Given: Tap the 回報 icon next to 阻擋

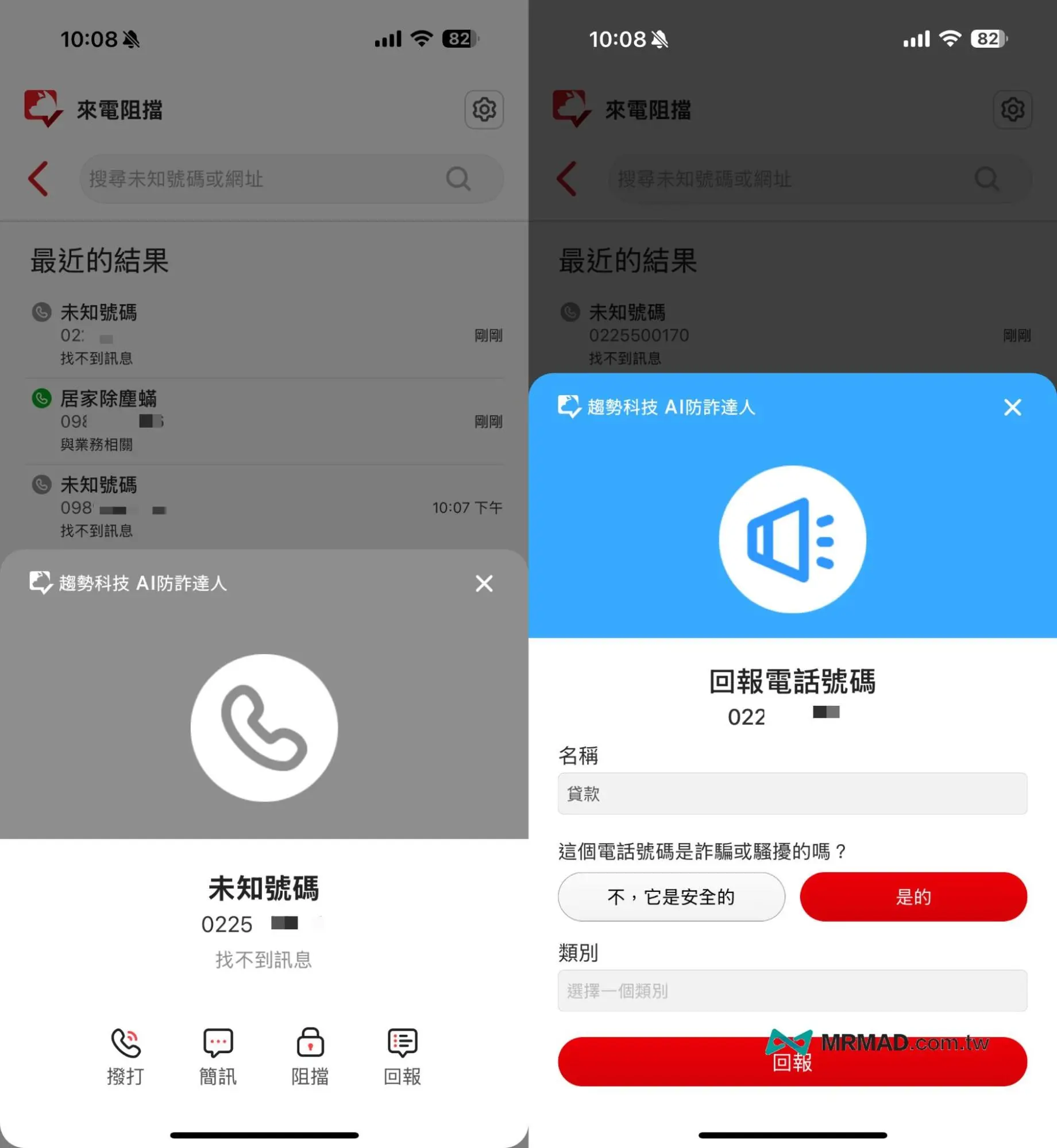Looking at the screenshot, I should [402, 1056].
